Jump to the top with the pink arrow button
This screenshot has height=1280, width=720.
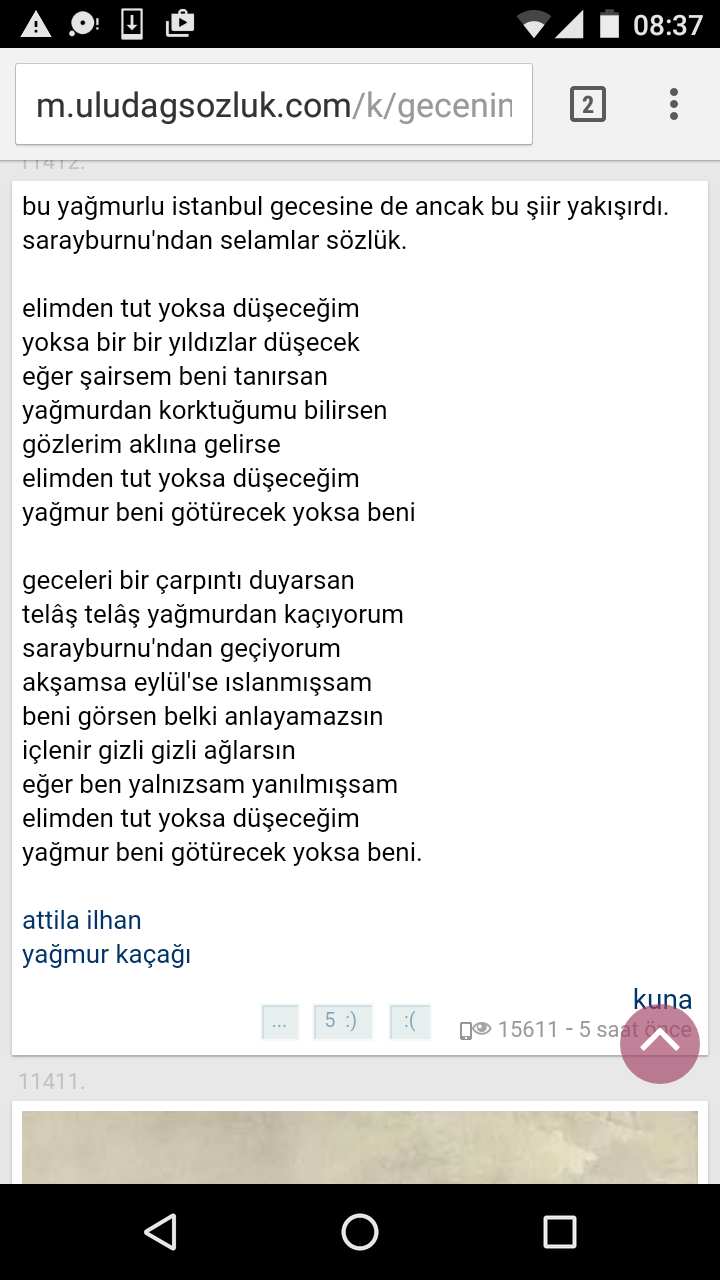click(x=660, y=1044)
